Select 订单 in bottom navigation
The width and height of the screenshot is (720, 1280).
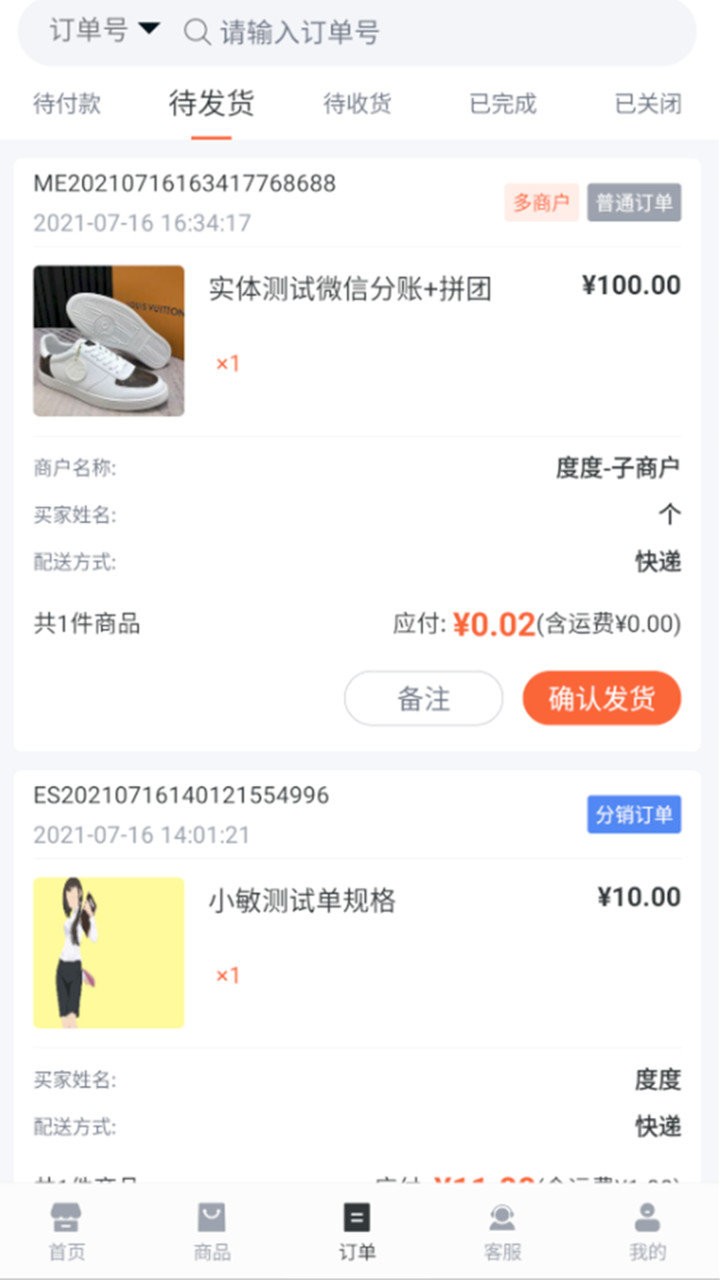[x=357, y=1232]
